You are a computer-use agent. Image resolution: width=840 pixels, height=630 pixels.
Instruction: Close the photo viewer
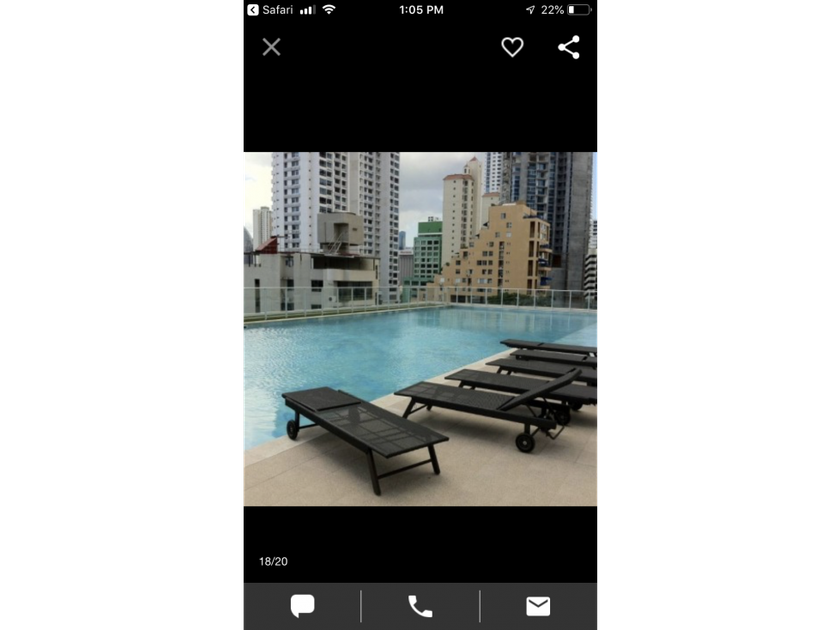pos(271,47)
